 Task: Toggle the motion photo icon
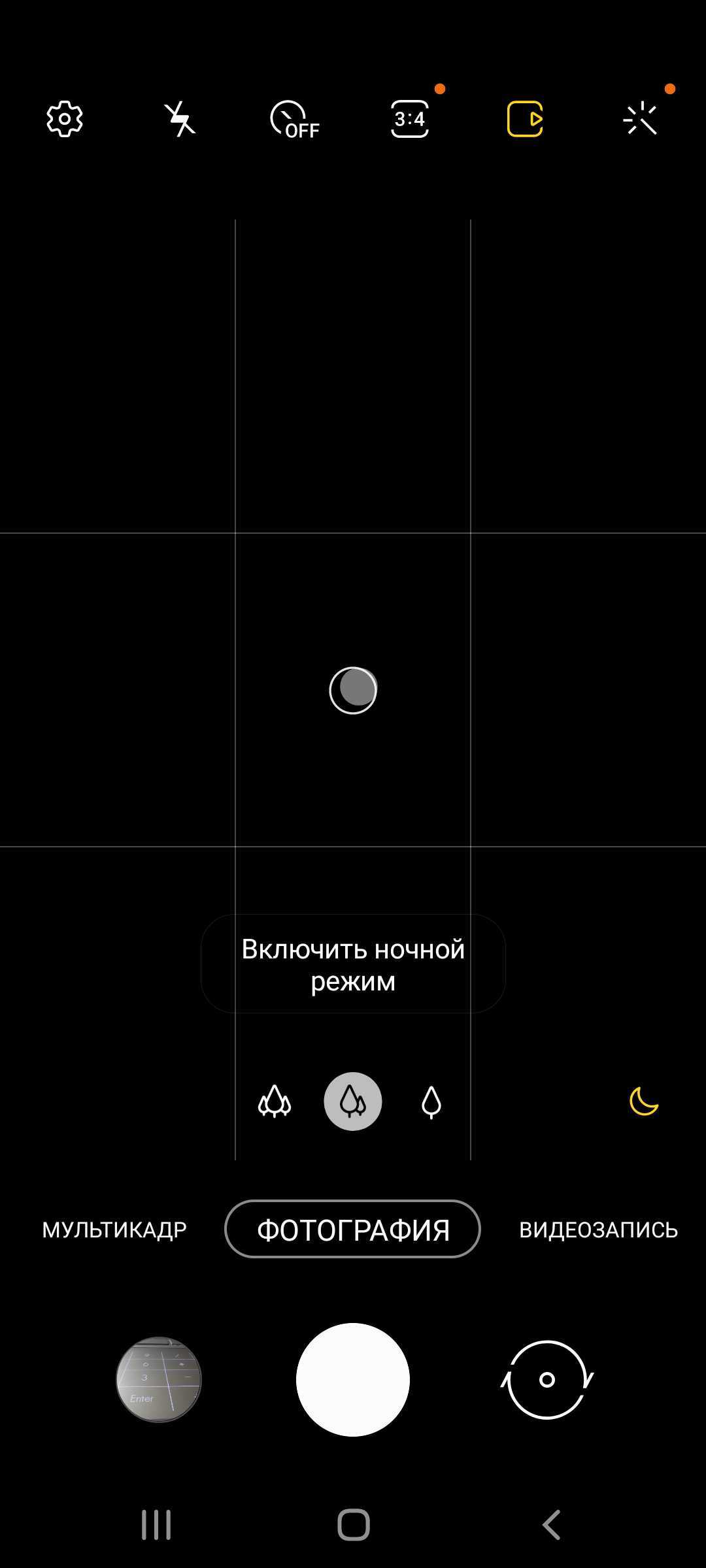525,119
